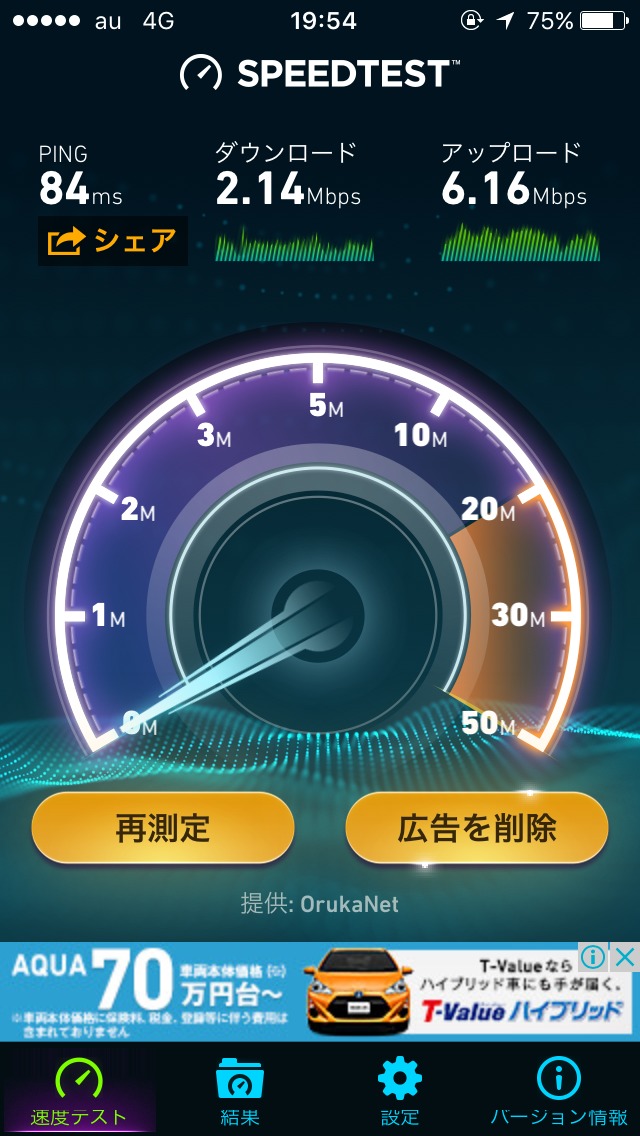Viewport: 640px width, 1136px height.
Task: Run the test again with 再測定
Action: click(163, 828)
